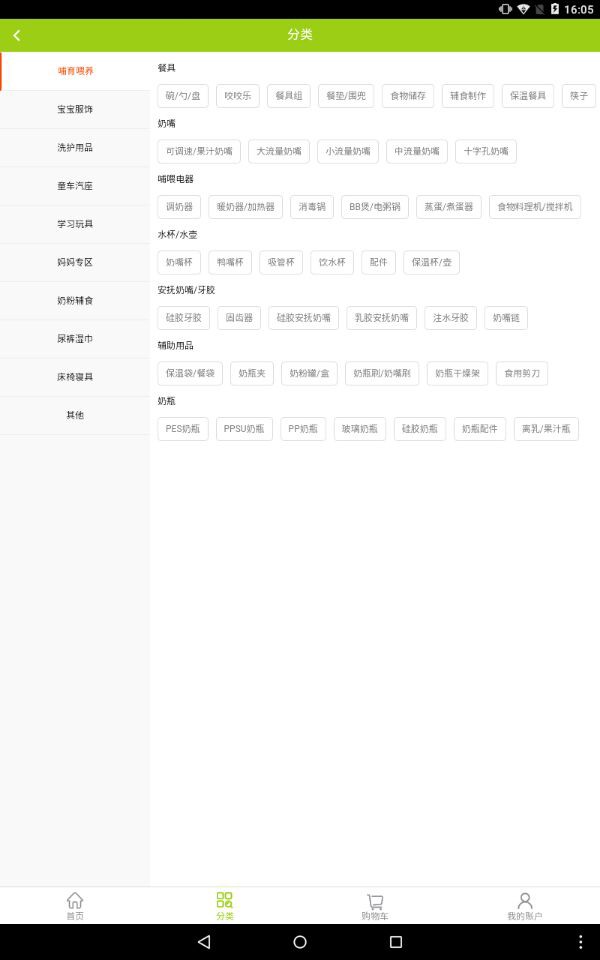This screenshot has width=600, height=960.
Task: Select 奶粉辅食 category
Action: point(75,301)
